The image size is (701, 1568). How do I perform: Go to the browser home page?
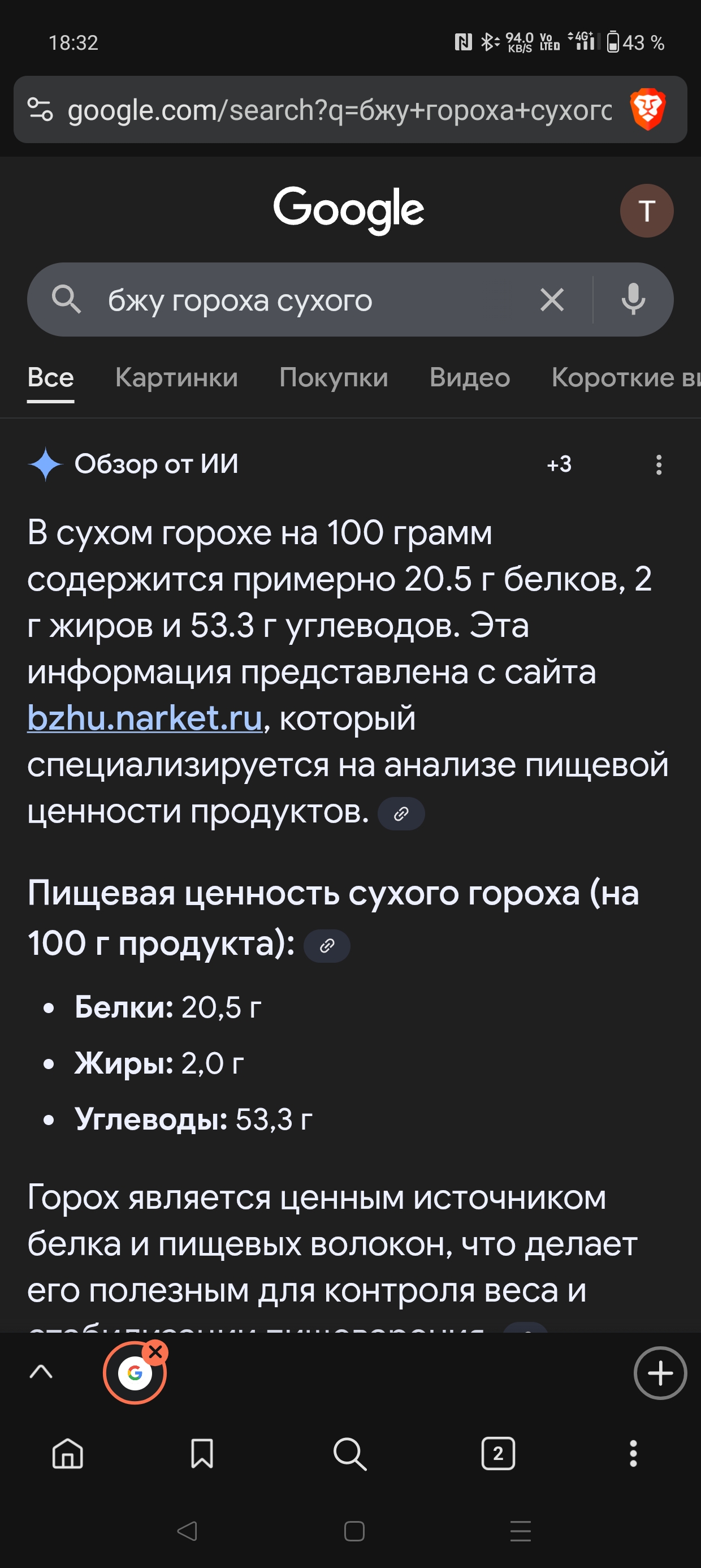(67, 1454)
